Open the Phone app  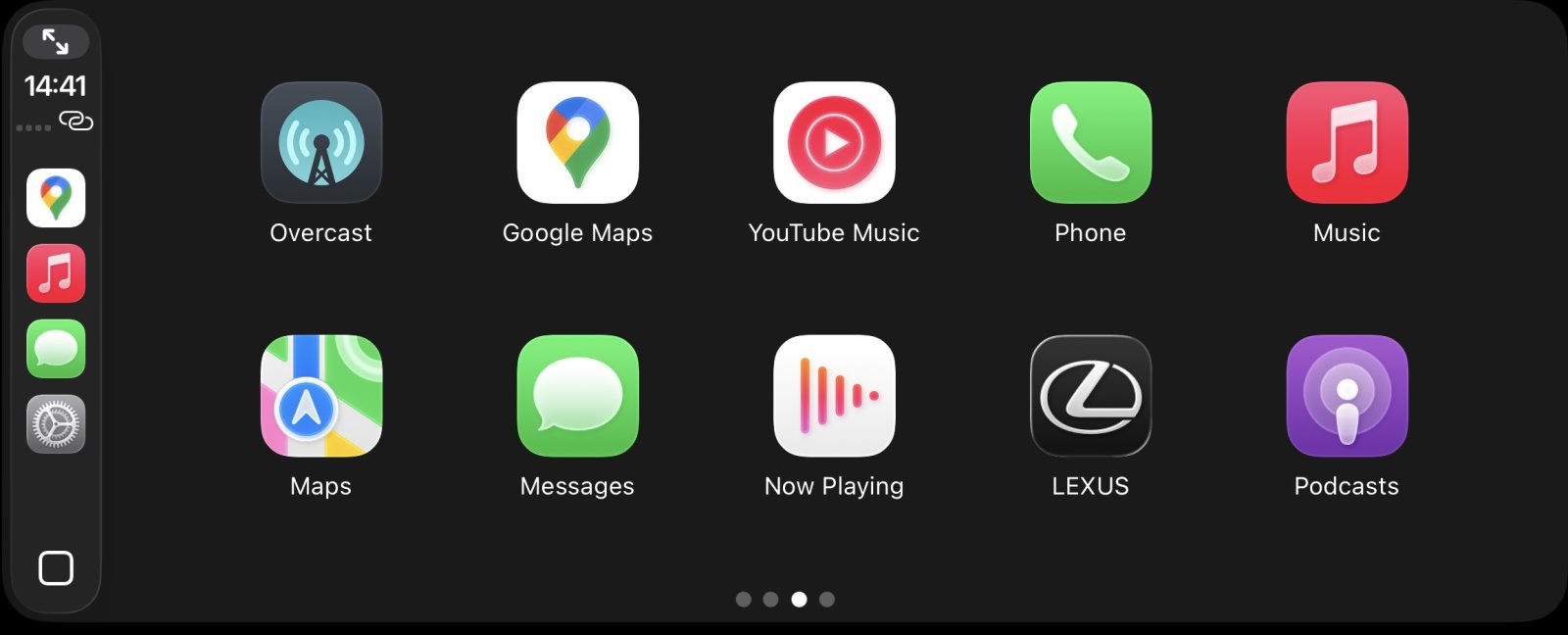[x=1090, y=143]
